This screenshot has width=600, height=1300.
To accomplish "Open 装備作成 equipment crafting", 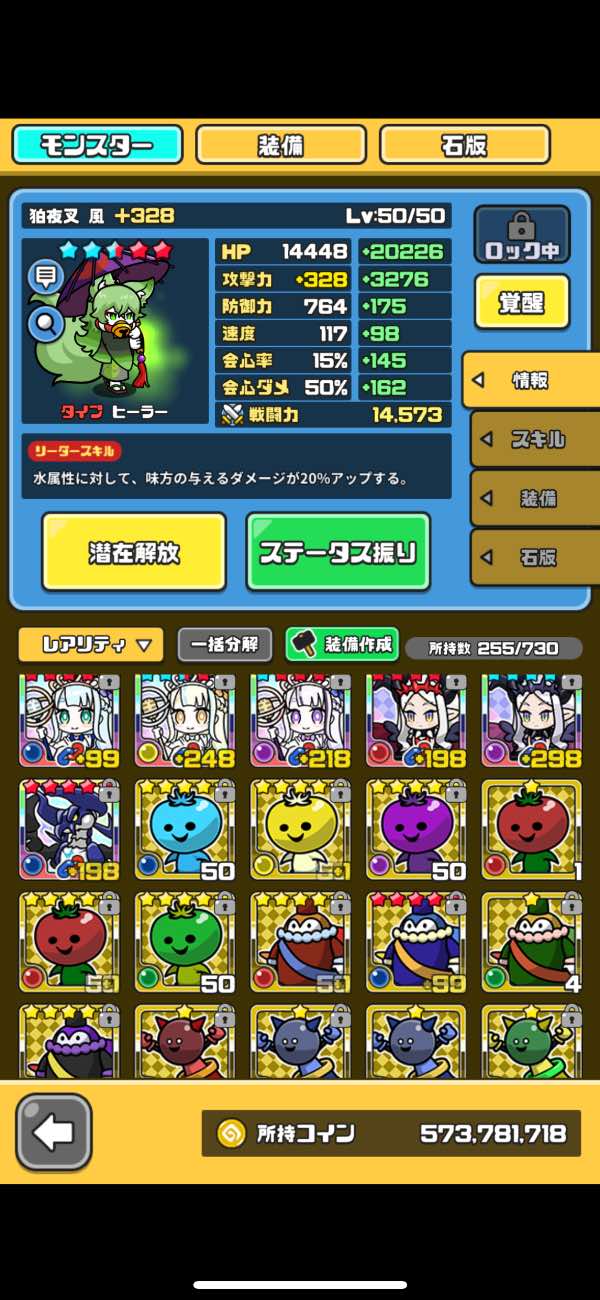I will click(342, 645).
